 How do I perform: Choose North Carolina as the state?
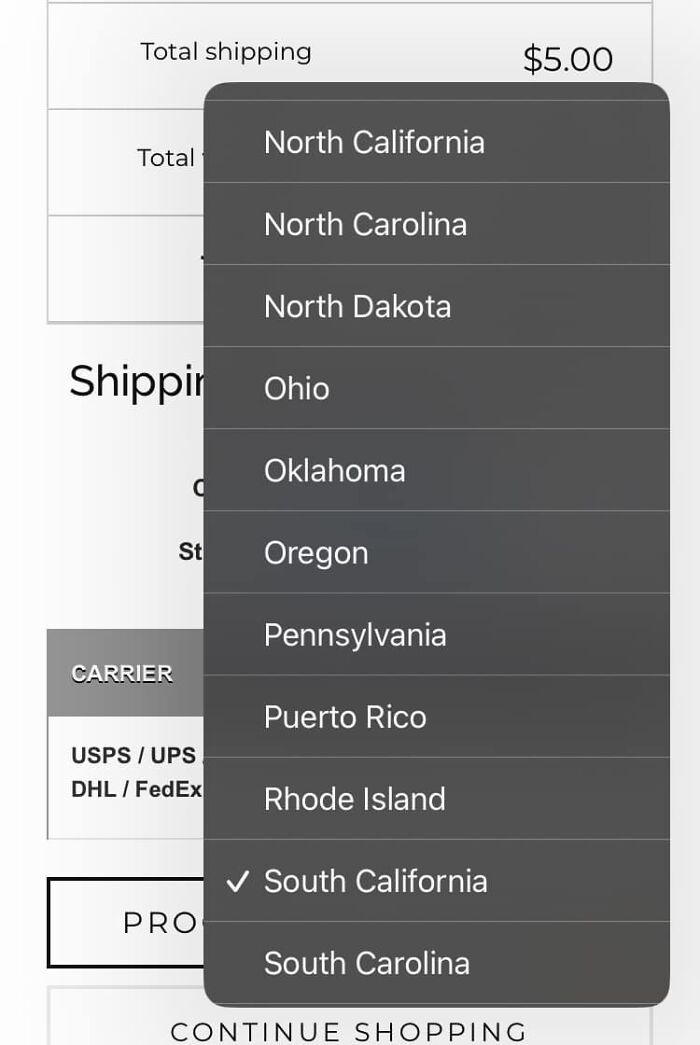point(365,224)
